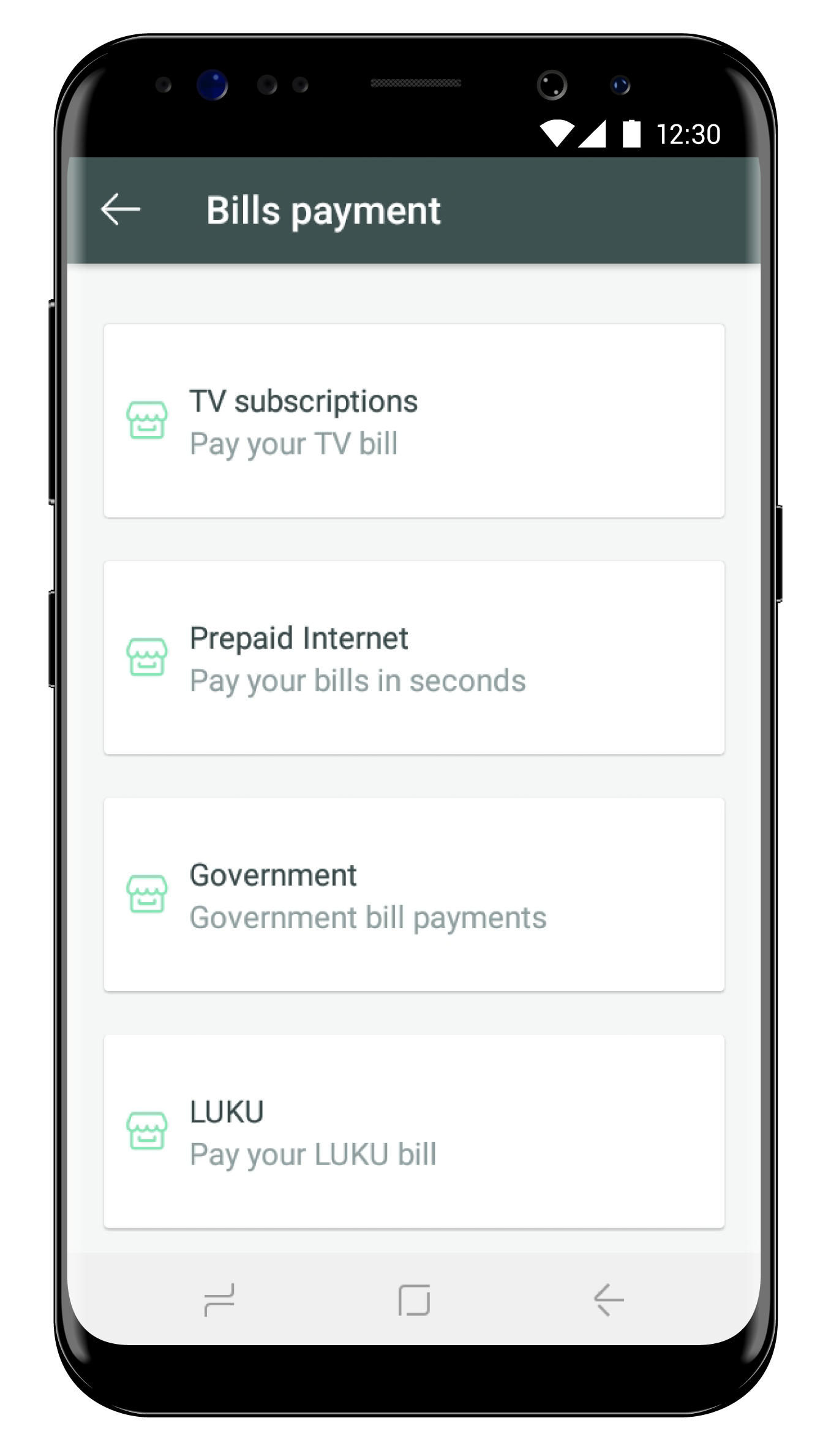831x1456 pixels.
Task: Select the Prepaid Internet card
Action: click(x=414, y=658)
